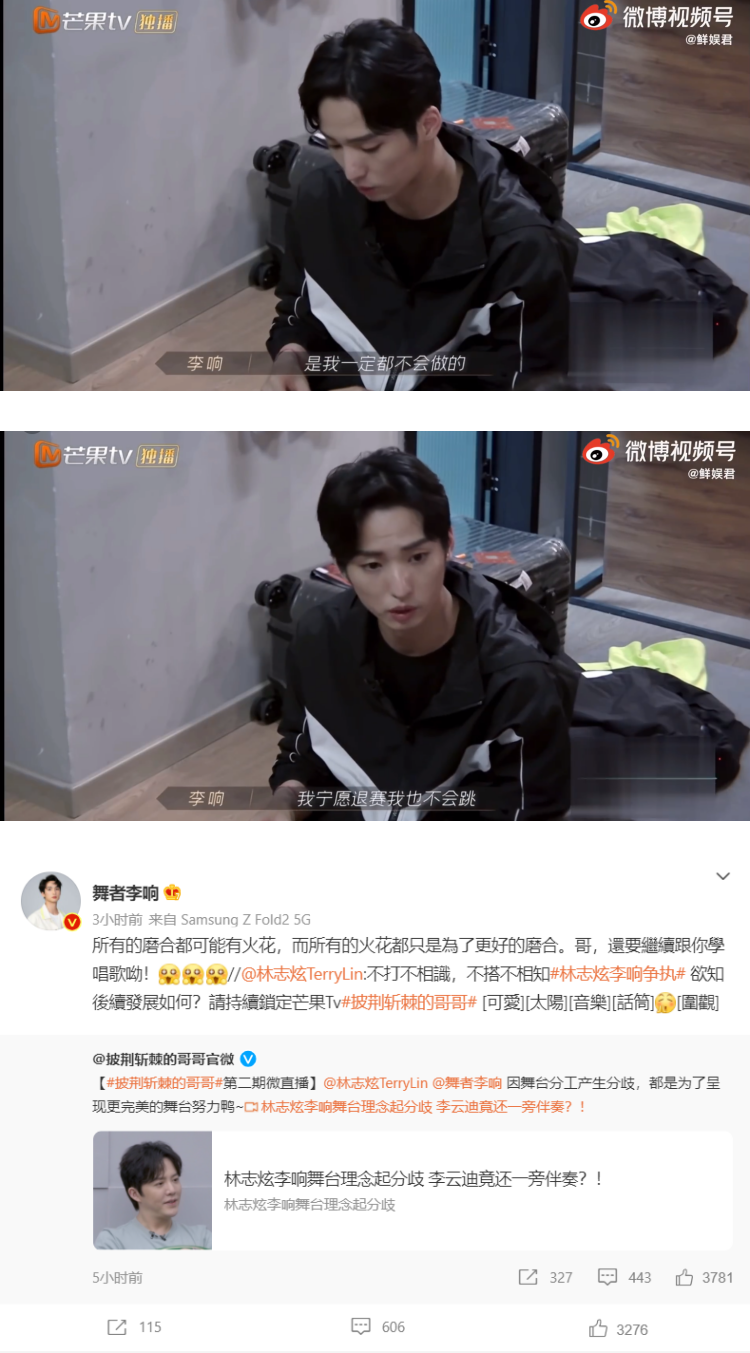Image resolution: width=750 pixels, height=1353 pixels.
Task: Like the quoted post with 3781 likes
Action: [x=704, y=1277]
